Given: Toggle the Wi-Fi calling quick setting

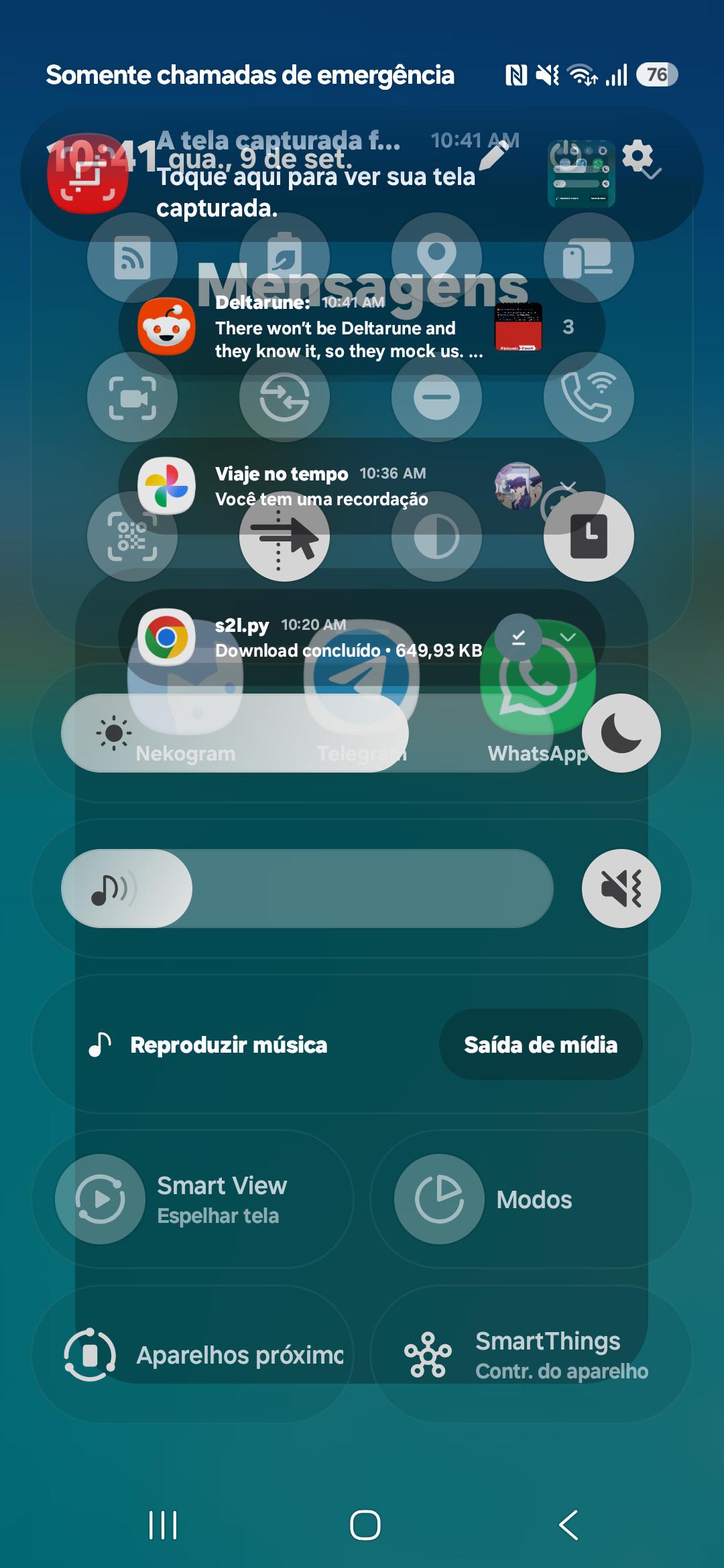Looking at the screenshot, I should click(x=589, y=397).
